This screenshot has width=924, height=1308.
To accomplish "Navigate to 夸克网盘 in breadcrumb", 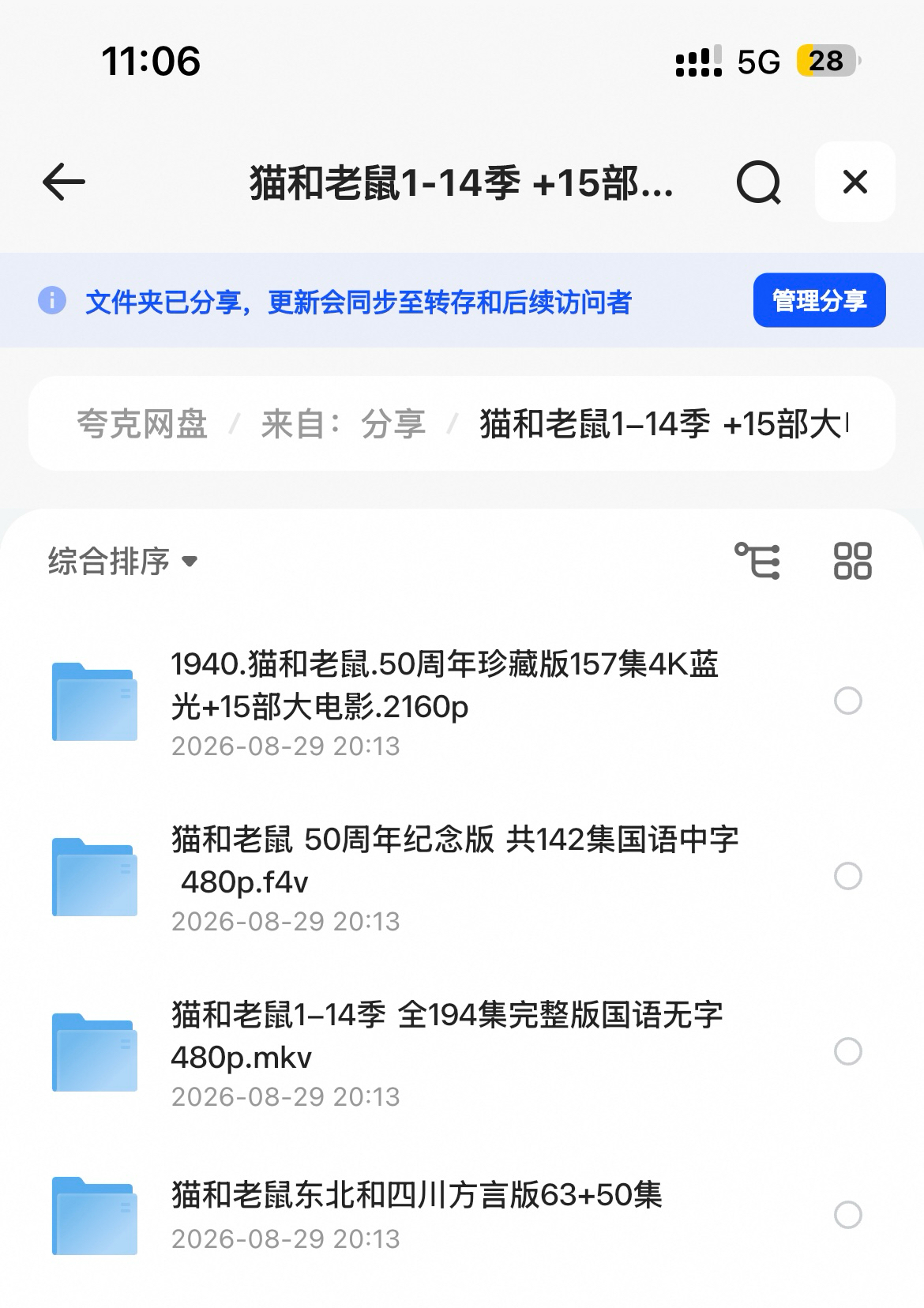I will 142,424.
